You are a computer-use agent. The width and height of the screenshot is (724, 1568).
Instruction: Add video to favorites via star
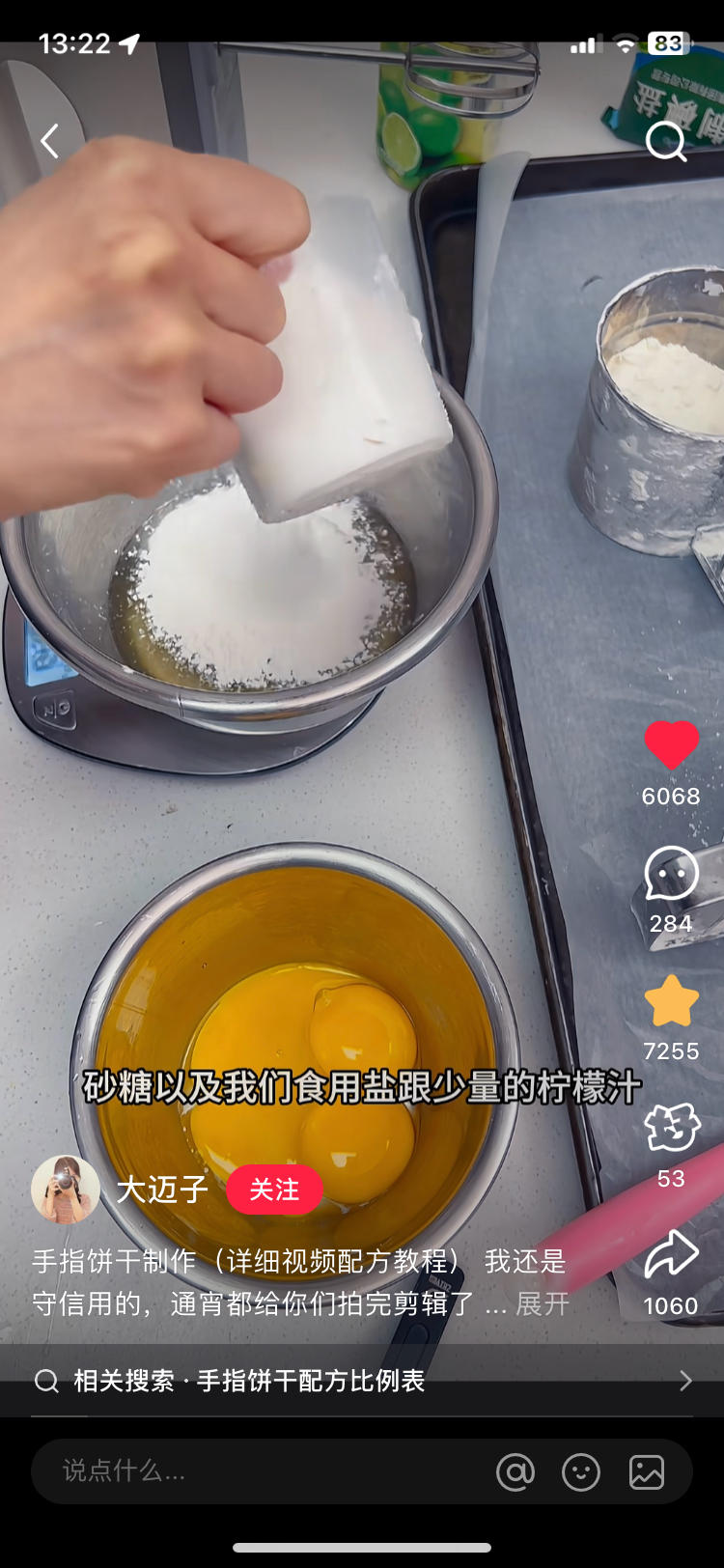671,1000
